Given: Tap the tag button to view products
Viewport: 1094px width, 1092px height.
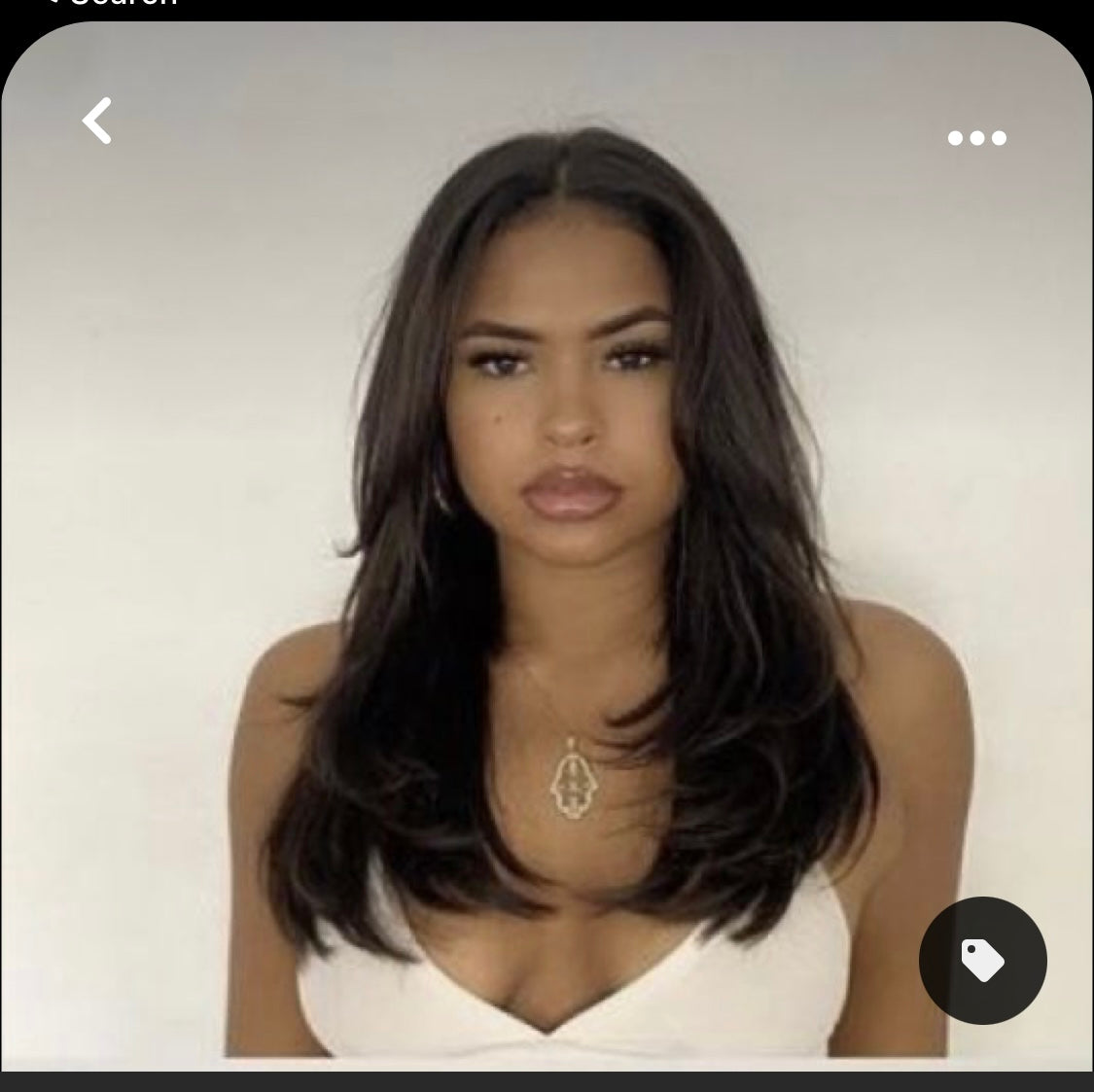Looking at the screenshot, I should (x=982, y=960).
